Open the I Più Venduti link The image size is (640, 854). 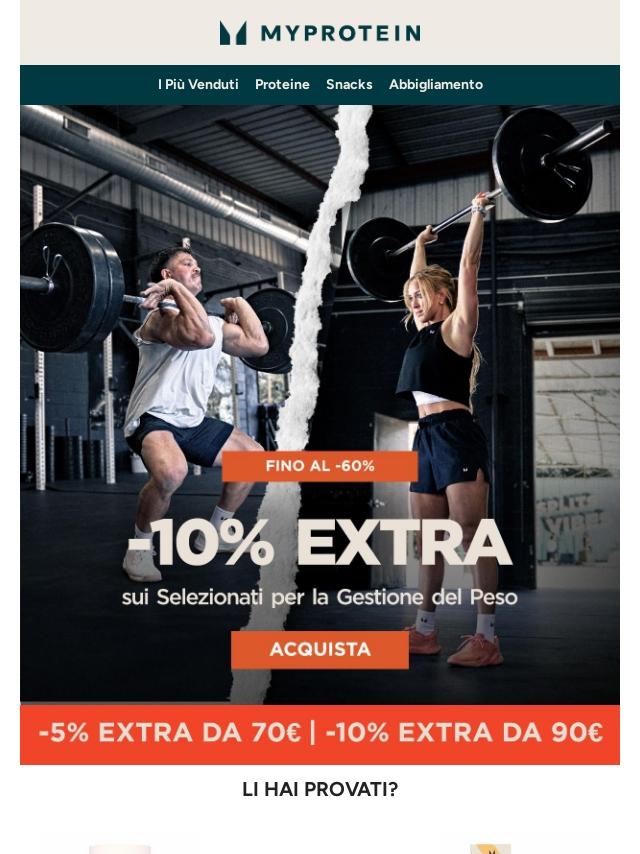pos(198,85)
